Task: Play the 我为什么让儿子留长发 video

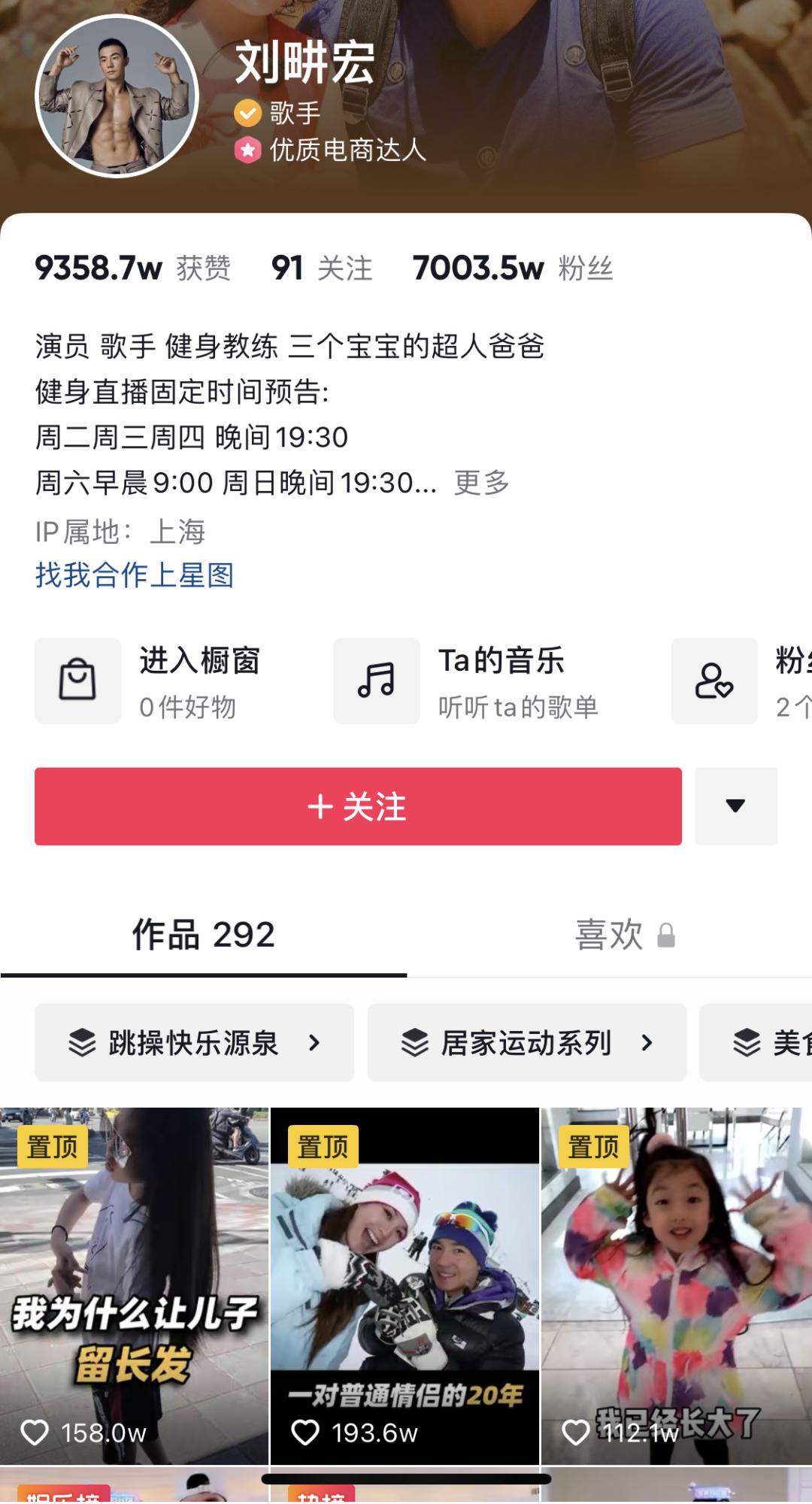Action: [134, 1286]
